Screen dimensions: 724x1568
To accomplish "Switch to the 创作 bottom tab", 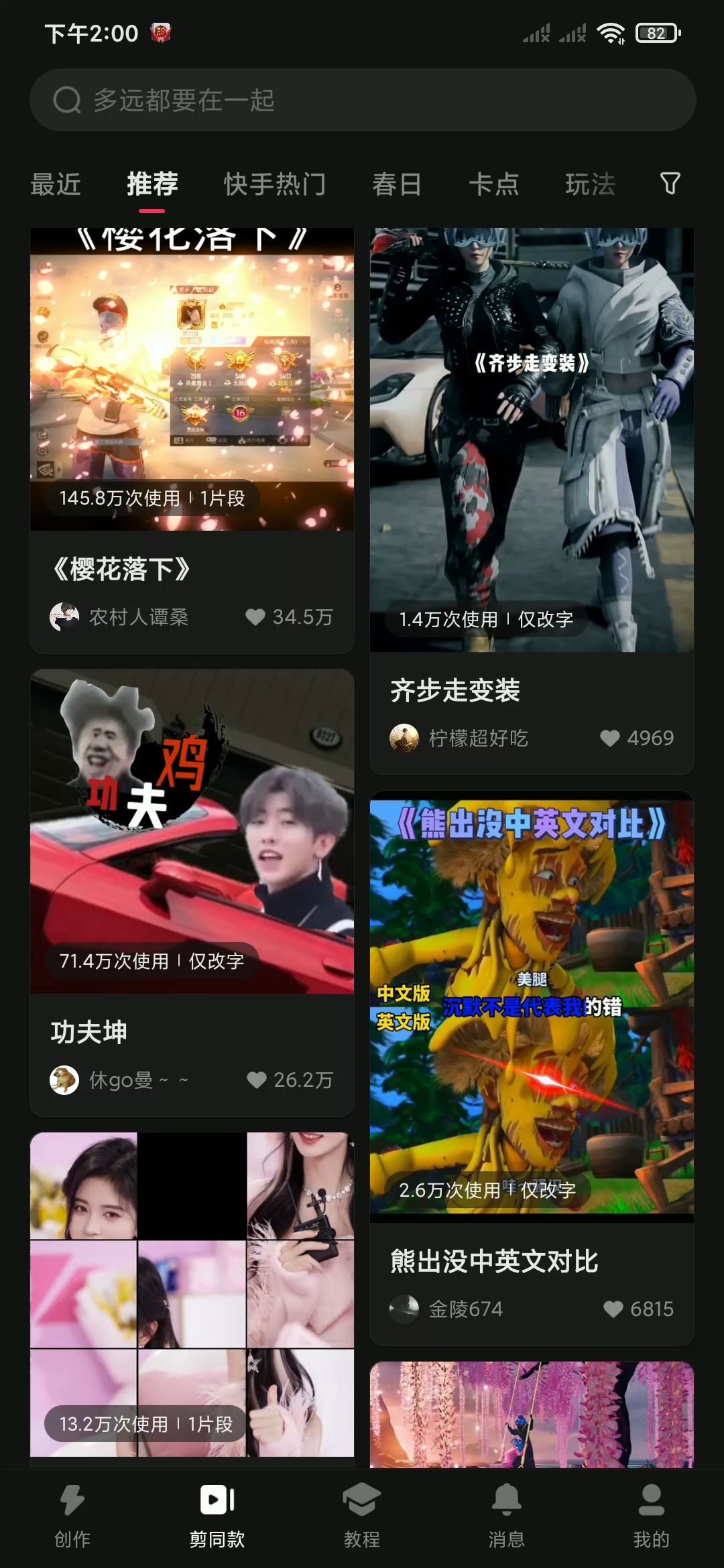I will (72, 1516).
